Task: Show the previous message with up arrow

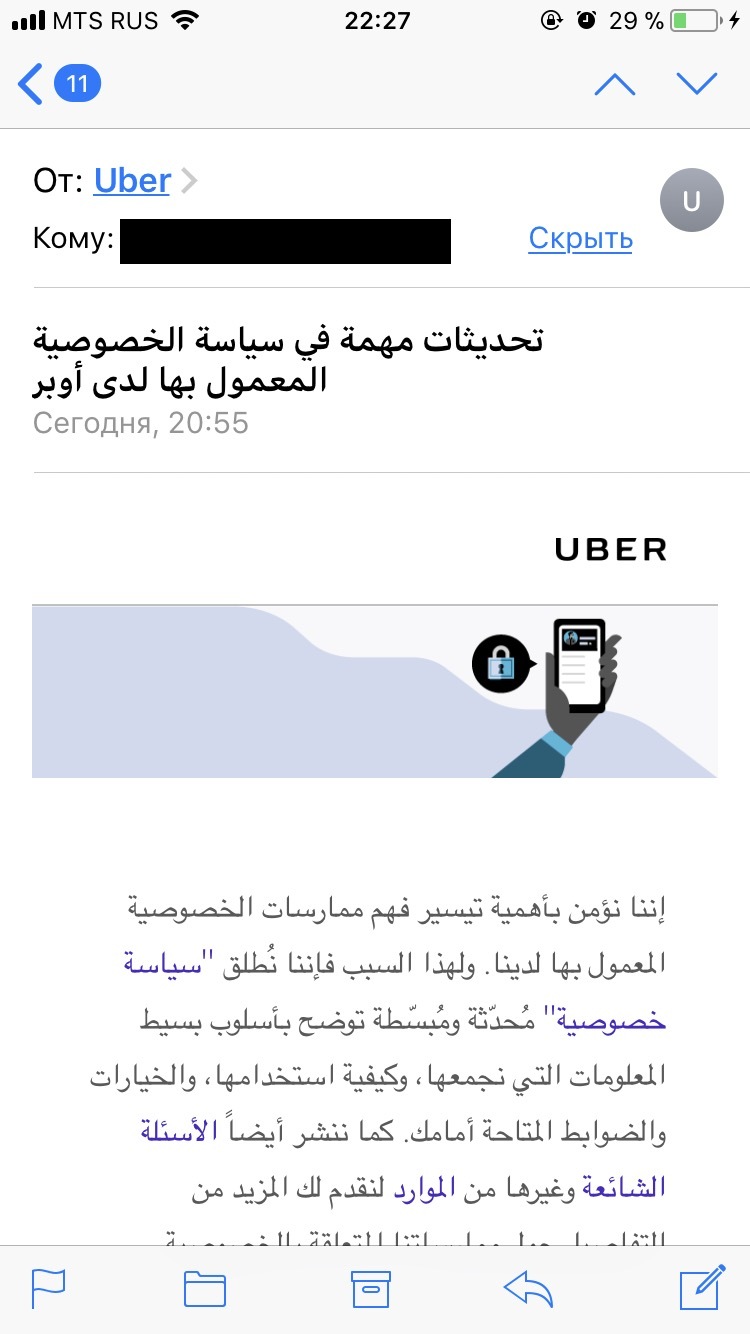Action: [614, 84]
